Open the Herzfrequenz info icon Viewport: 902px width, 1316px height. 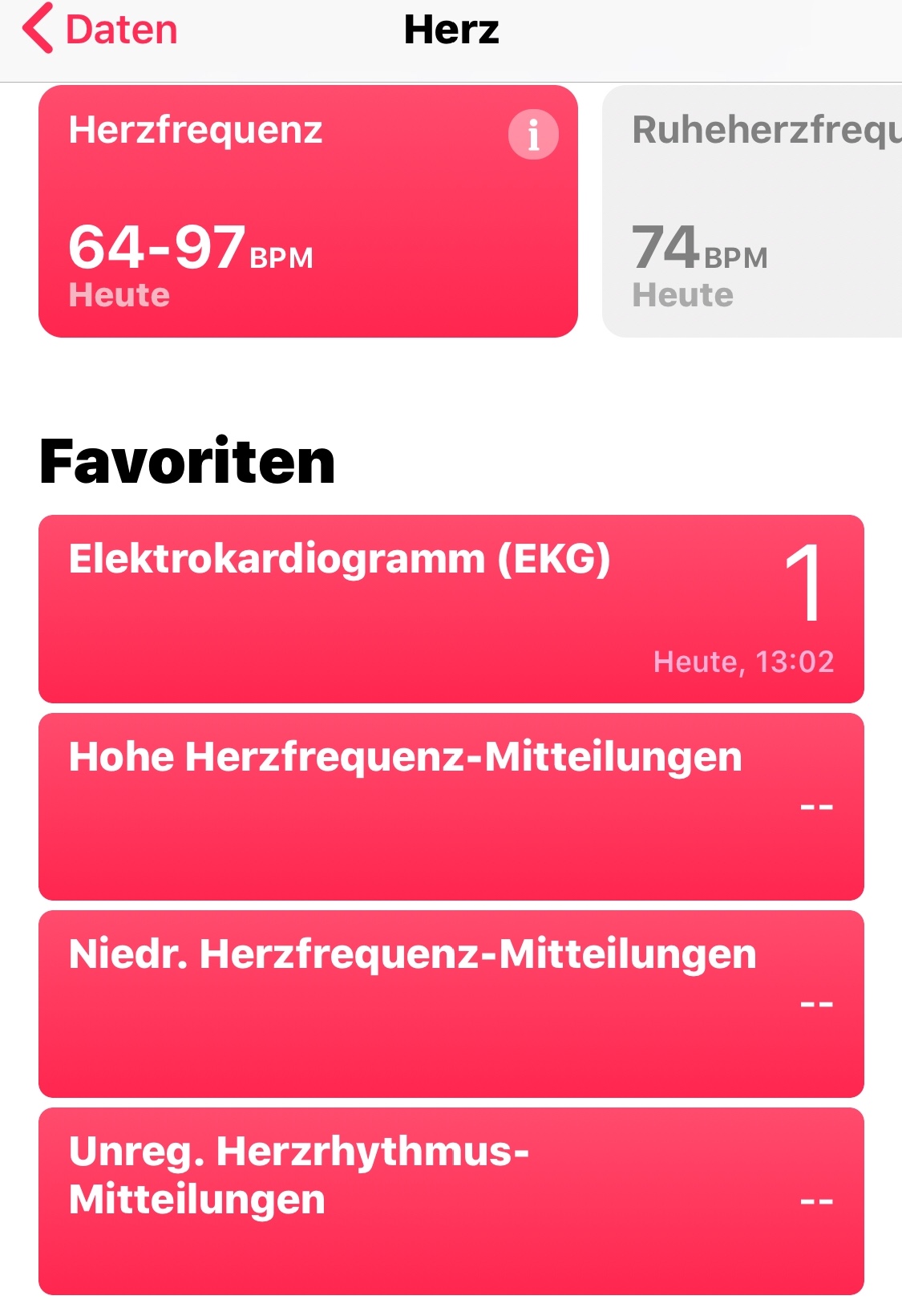(533, 134)
